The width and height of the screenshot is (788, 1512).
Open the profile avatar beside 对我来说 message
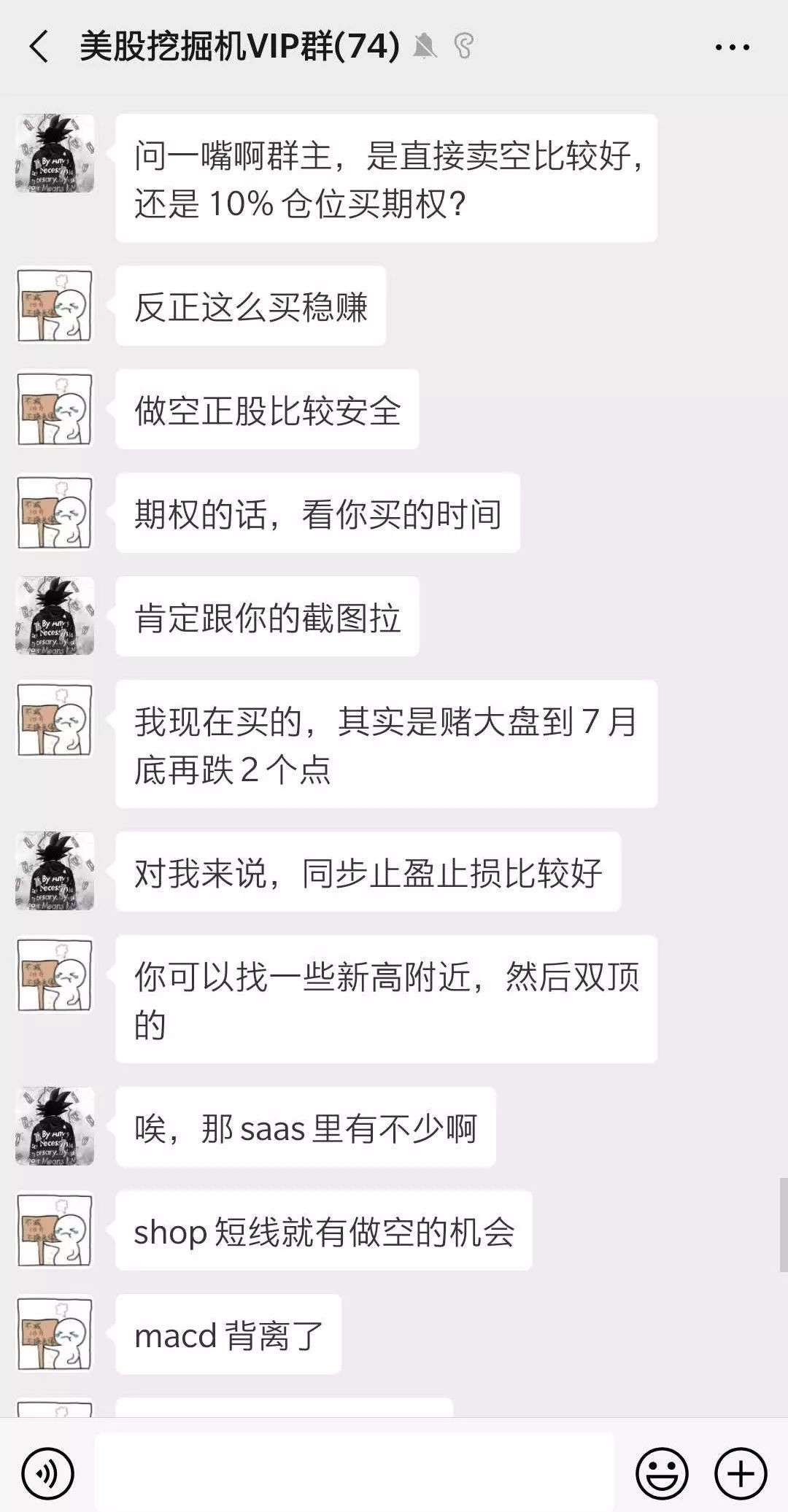click(x=55, y=871)
